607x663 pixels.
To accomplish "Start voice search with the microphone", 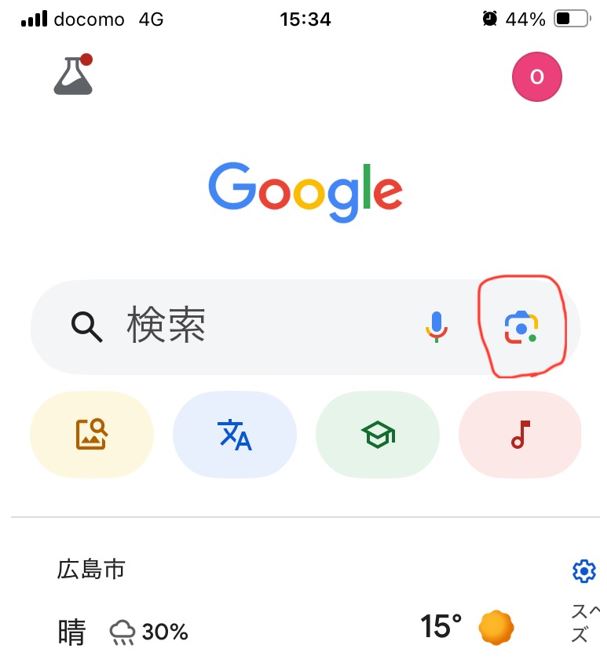I will click(436, 326).
